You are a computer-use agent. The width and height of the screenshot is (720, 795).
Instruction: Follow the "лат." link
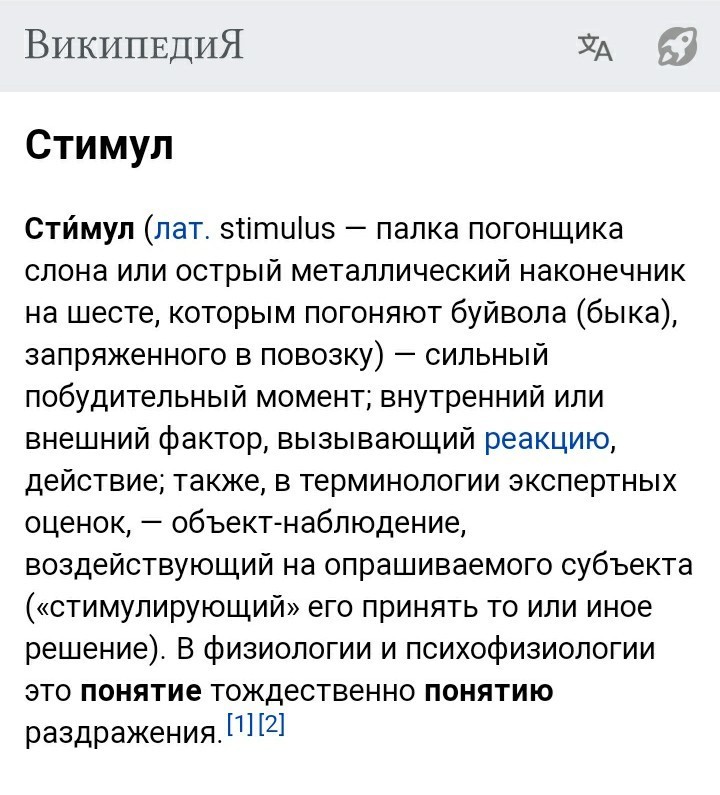coord(182,229)
